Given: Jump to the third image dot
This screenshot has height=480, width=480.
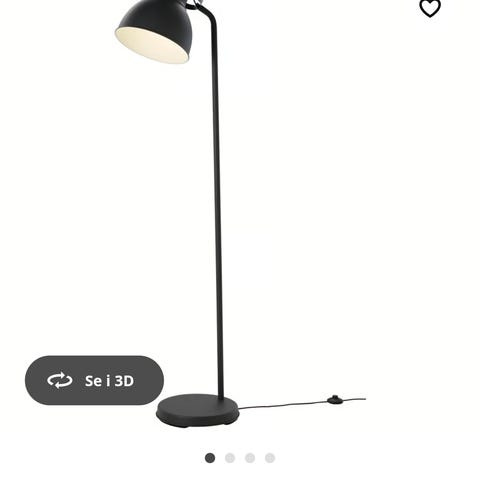Looking at the screenshot, I should (x=250, y=458).
